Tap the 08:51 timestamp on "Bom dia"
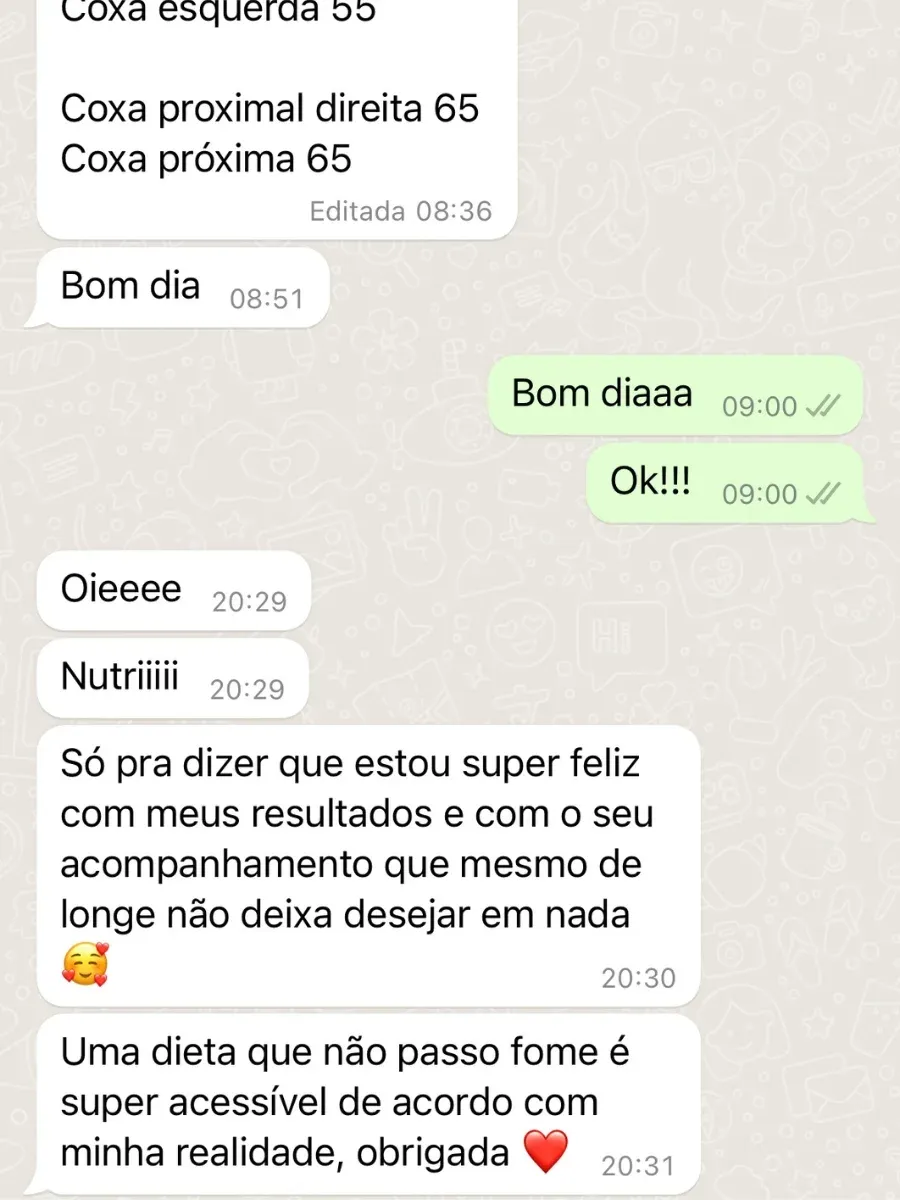 tap(268, 297)
